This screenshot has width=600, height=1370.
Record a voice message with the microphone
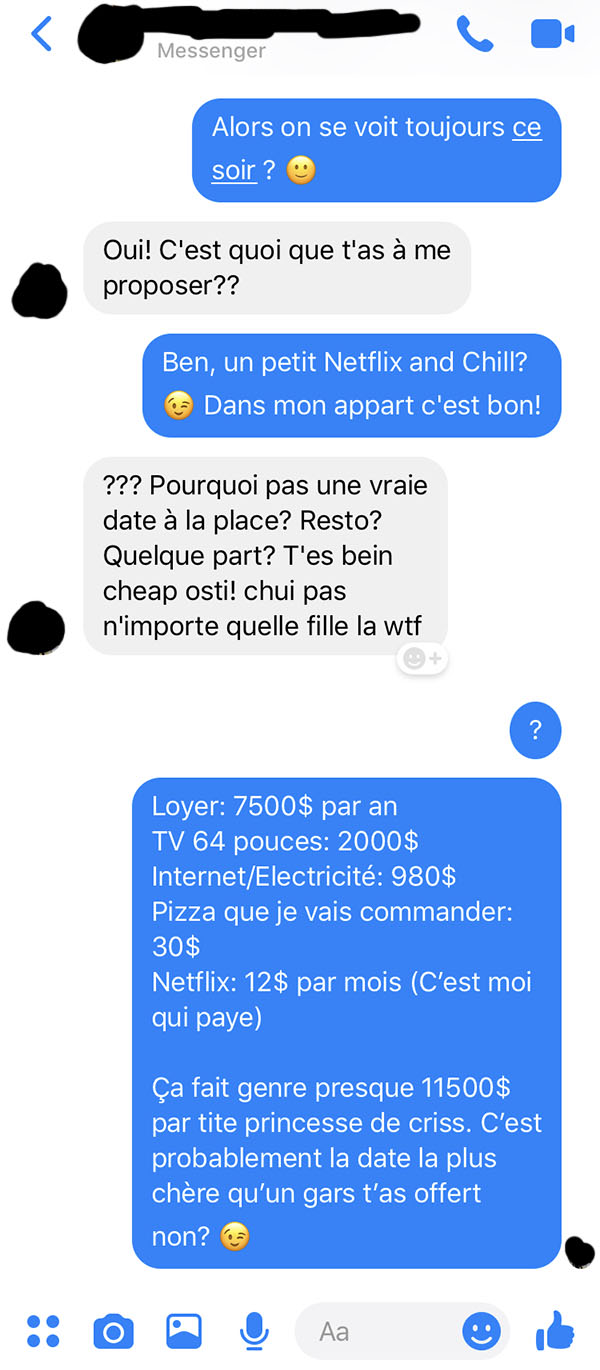pos(254,1331)
